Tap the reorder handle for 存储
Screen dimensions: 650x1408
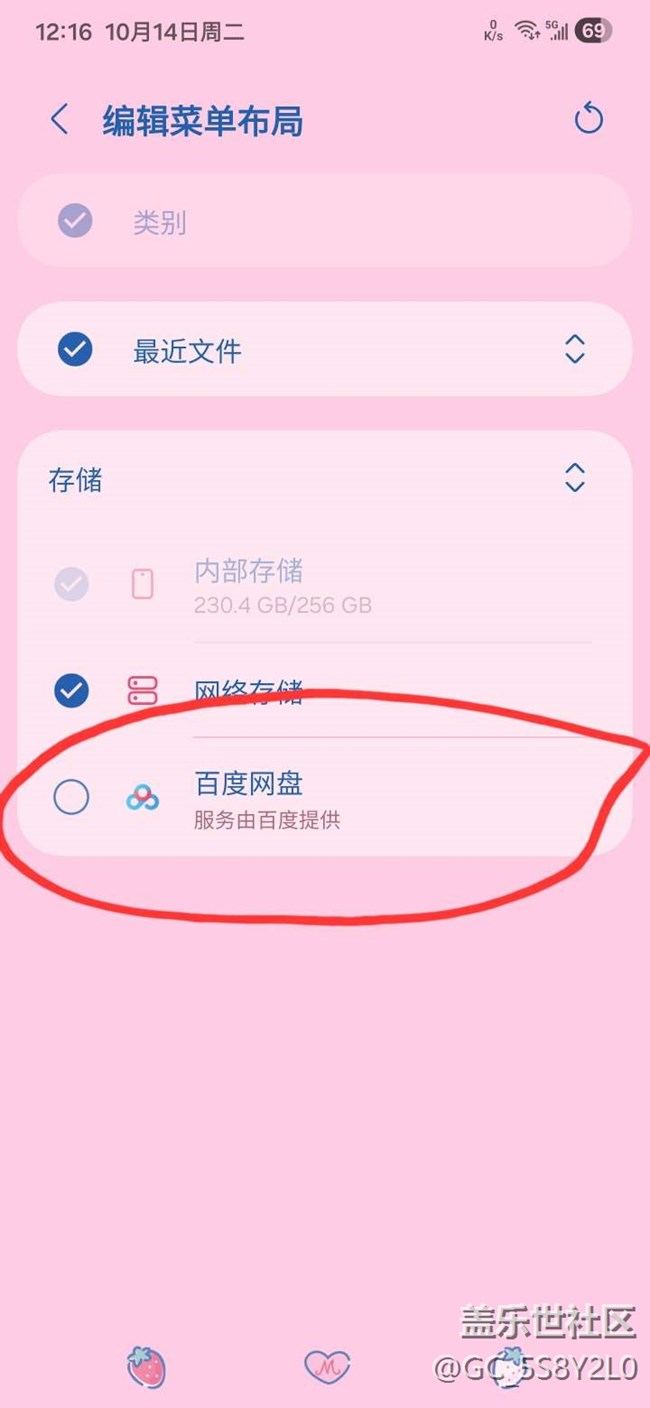click(x=574, y=477)
